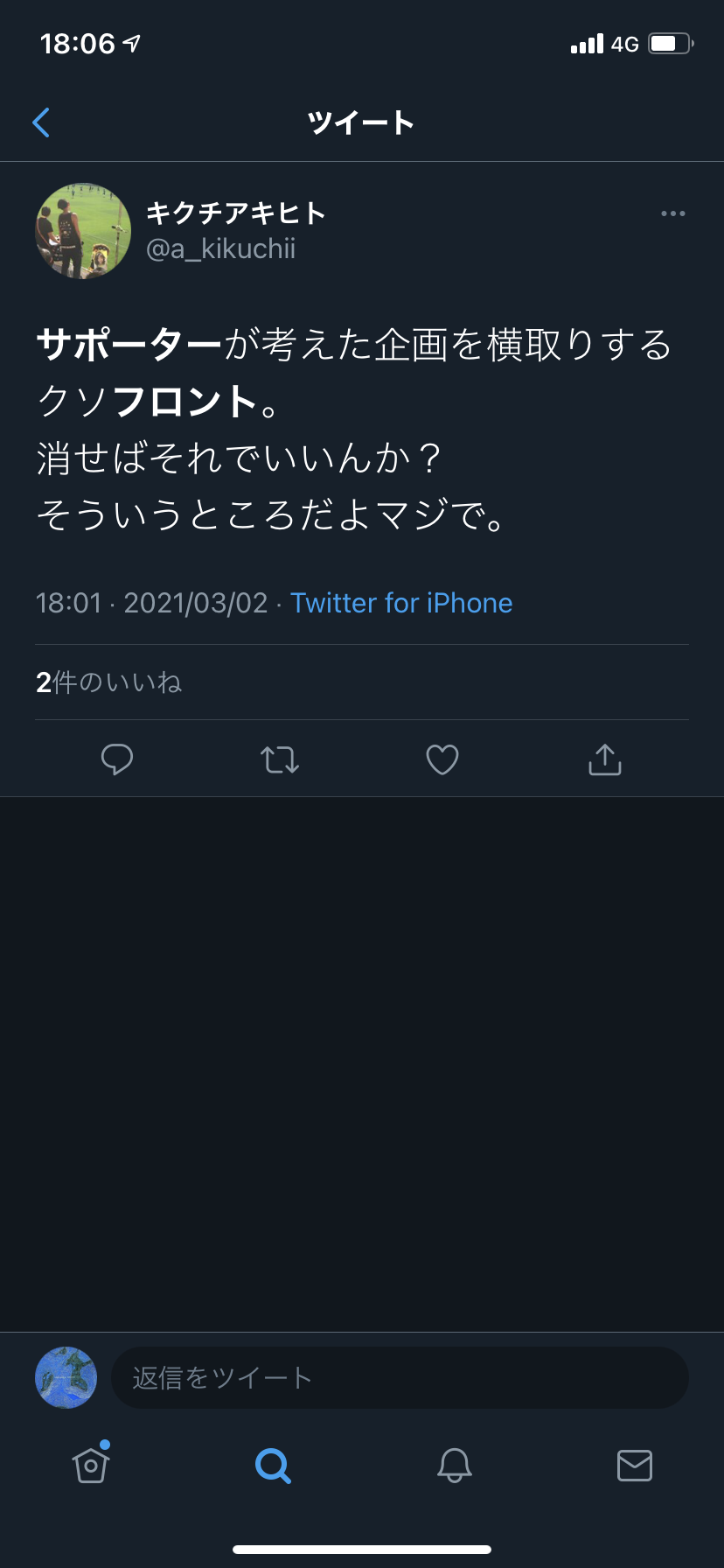Image resolution: width=724 pixels, height=1568 pixels.
Task: Open the tweet's three-dot overflow menu
Action: (672, 213)
